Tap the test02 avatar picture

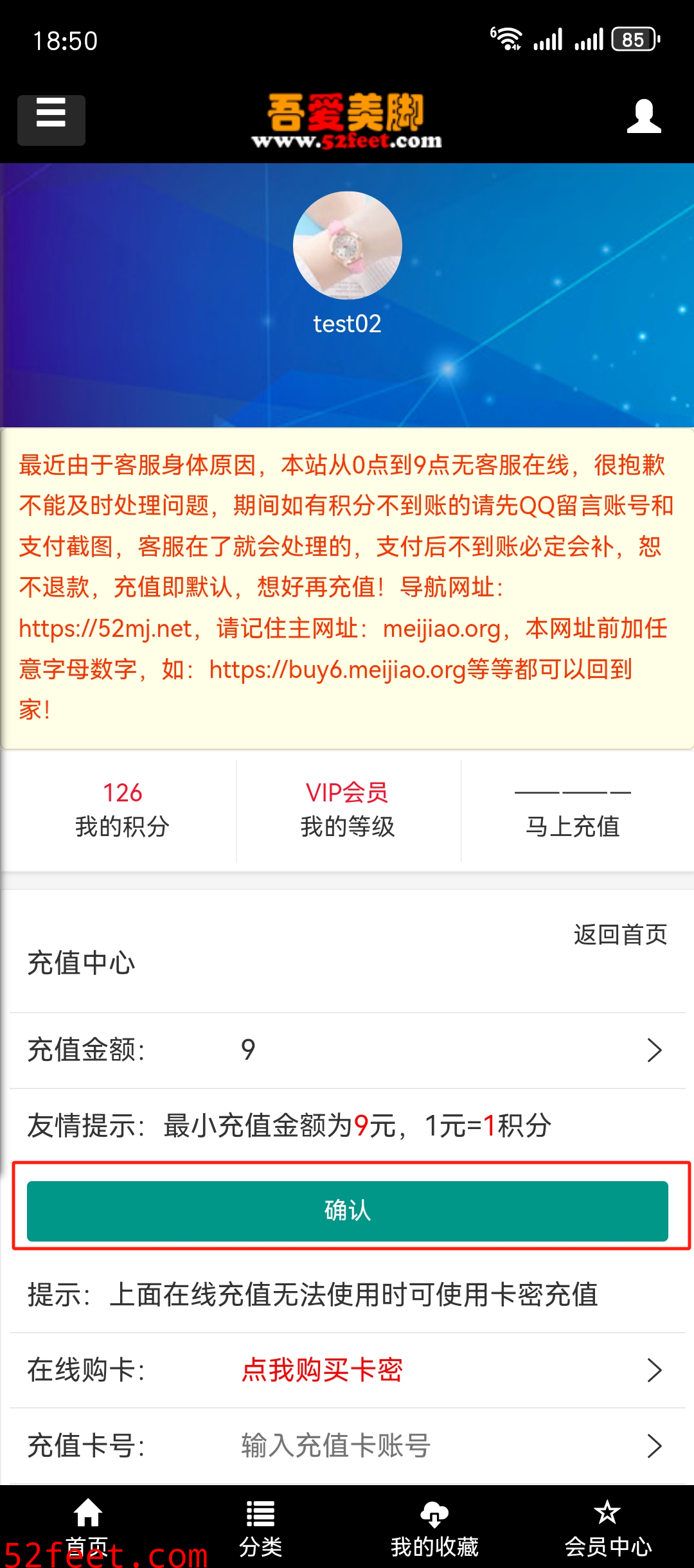347,245
